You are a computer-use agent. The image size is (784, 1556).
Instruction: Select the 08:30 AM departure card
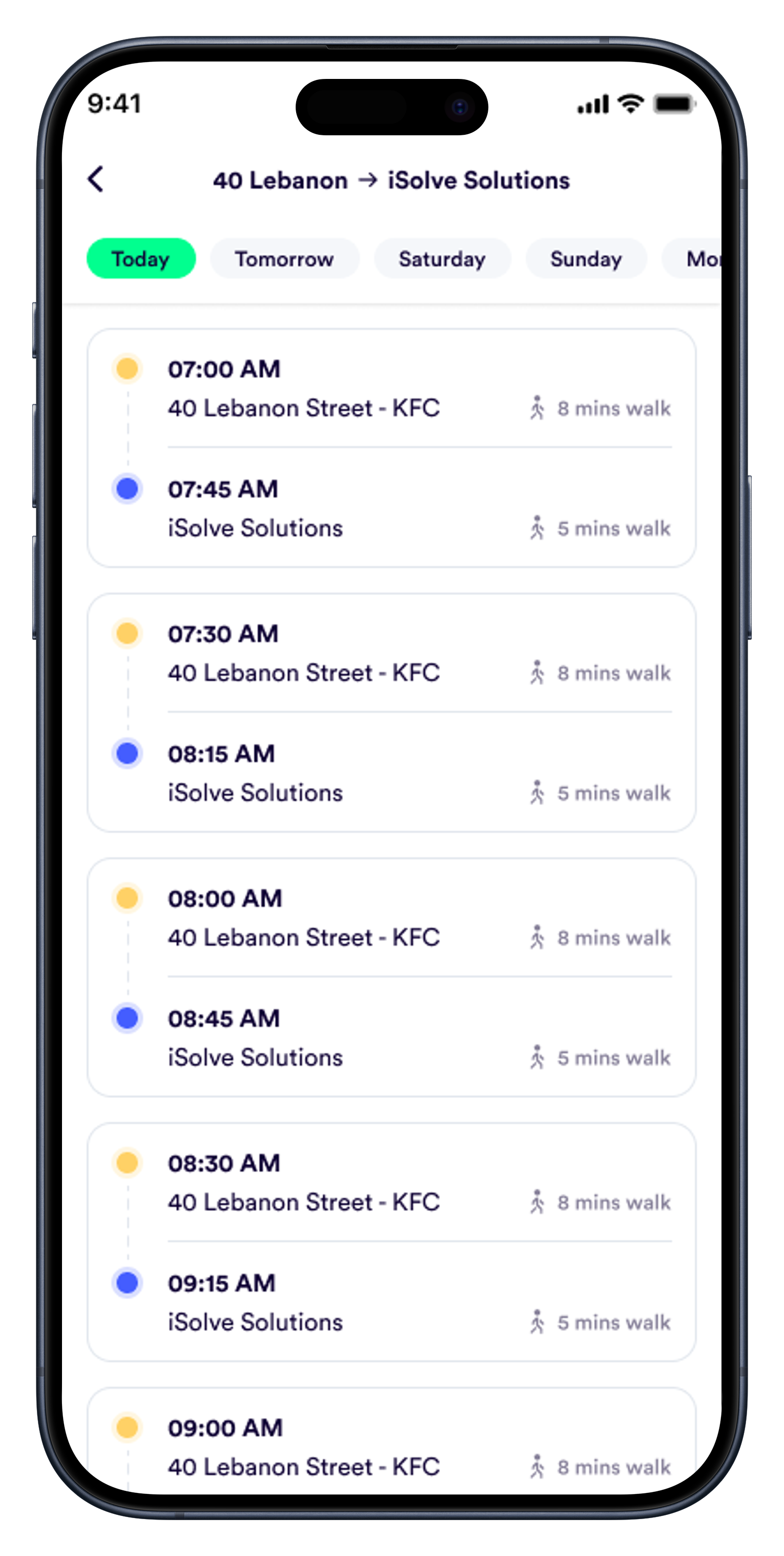[x=391, y=1241]
